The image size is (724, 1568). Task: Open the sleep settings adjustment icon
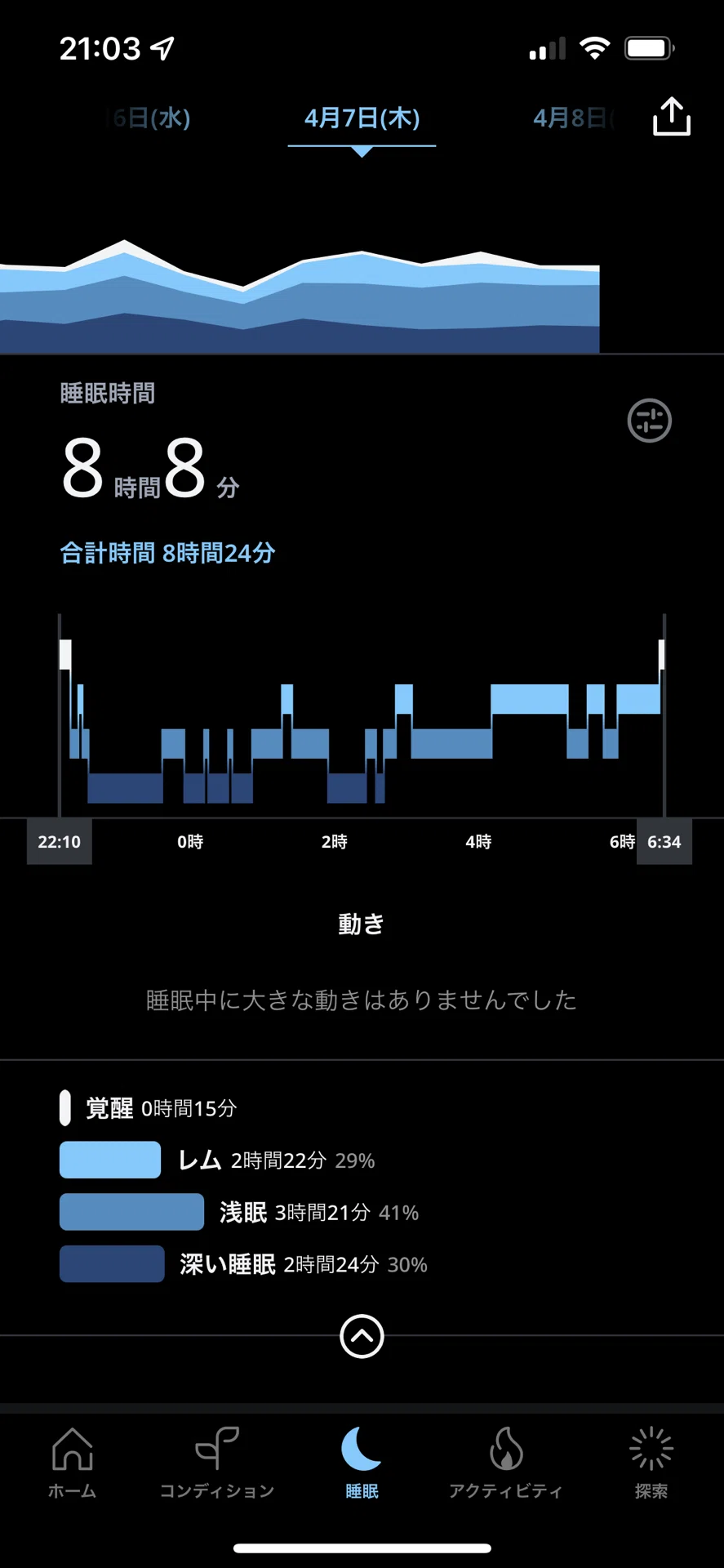click(649, 421)
